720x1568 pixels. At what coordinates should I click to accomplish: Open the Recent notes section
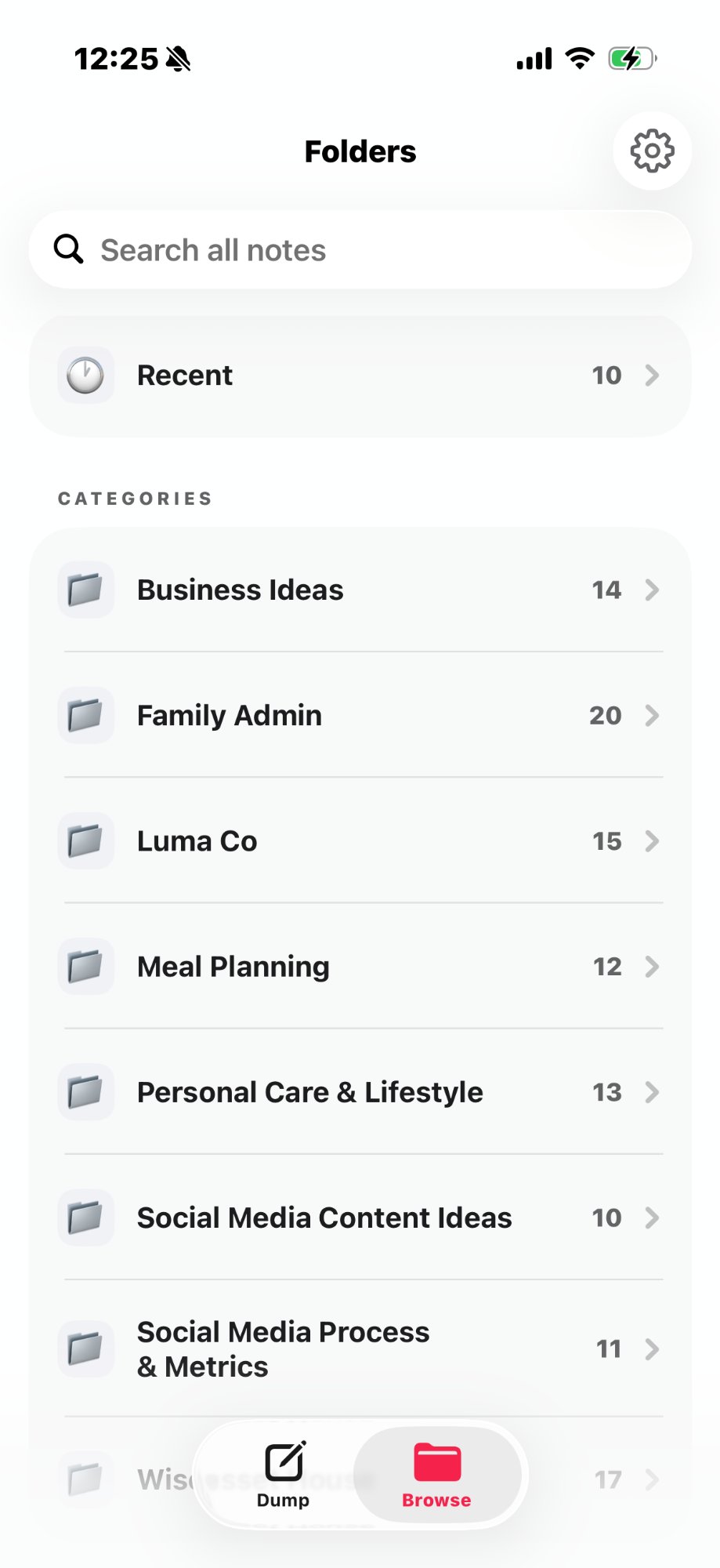pos(360,375)
